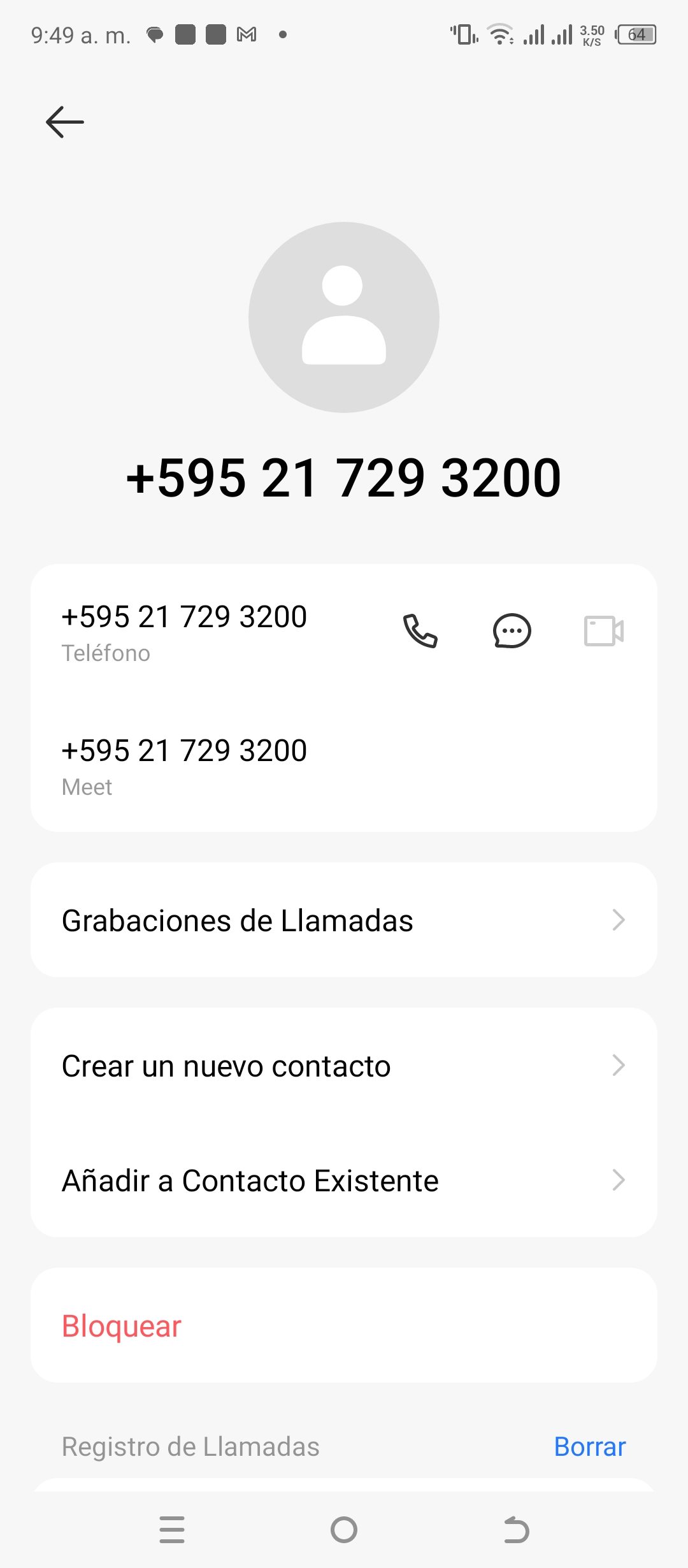The width and height of the screenshot is (688, 1568).
Task: Clear call log with Borrar
Action: pyautogui.click(x=590, y=1446)
